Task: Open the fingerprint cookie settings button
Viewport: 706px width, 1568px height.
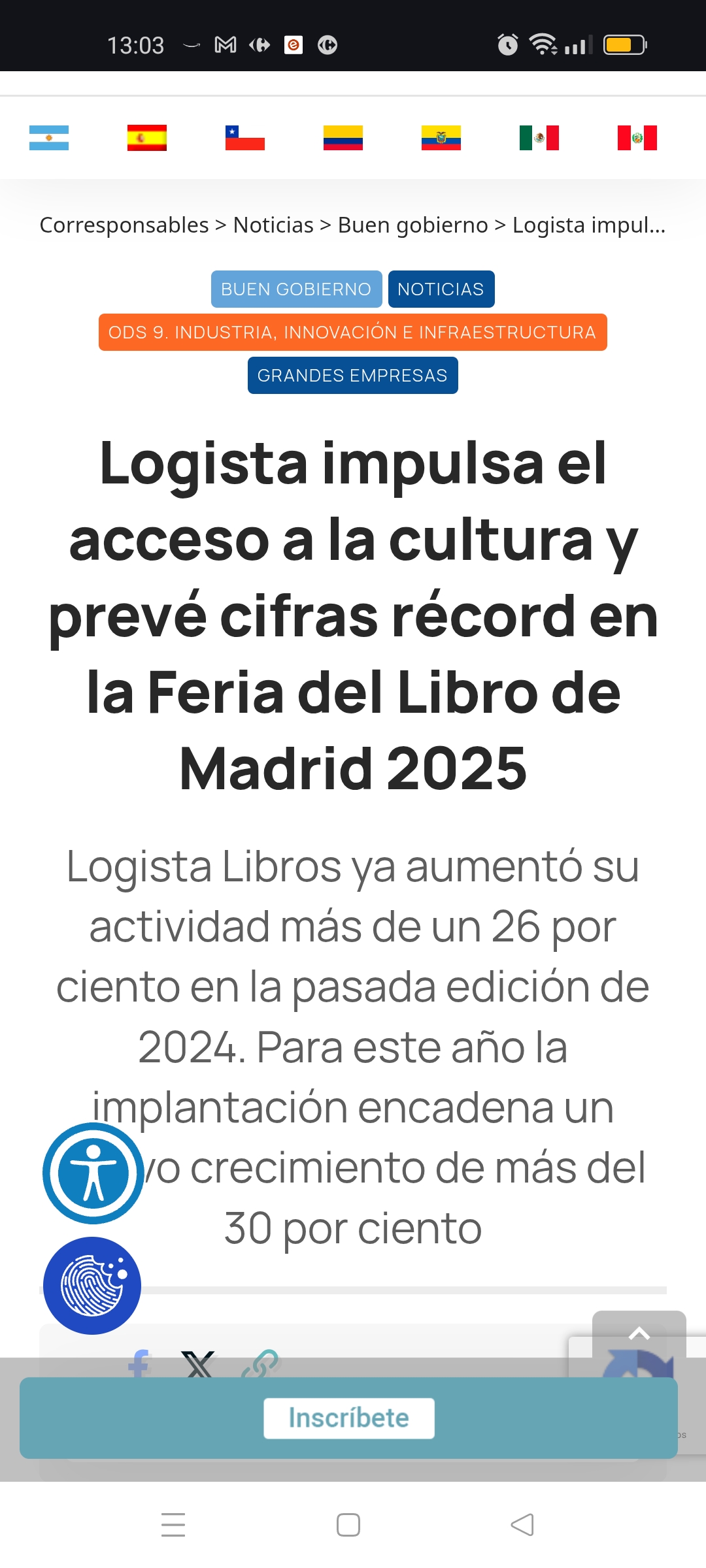Action: pyautogui.click(x=92, y=1286)
